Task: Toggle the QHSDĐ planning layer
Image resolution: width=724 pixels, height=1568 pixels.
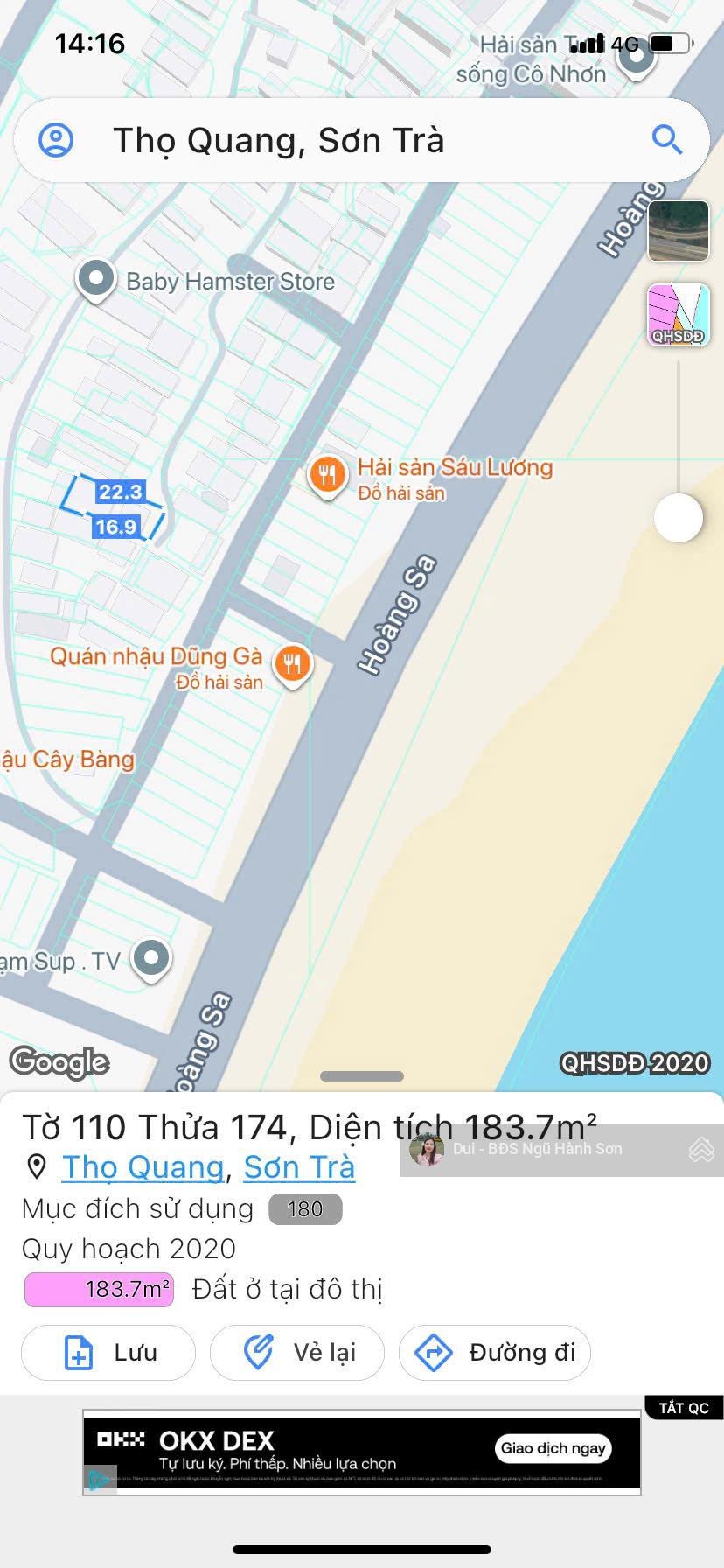Action: pos(678,315)
